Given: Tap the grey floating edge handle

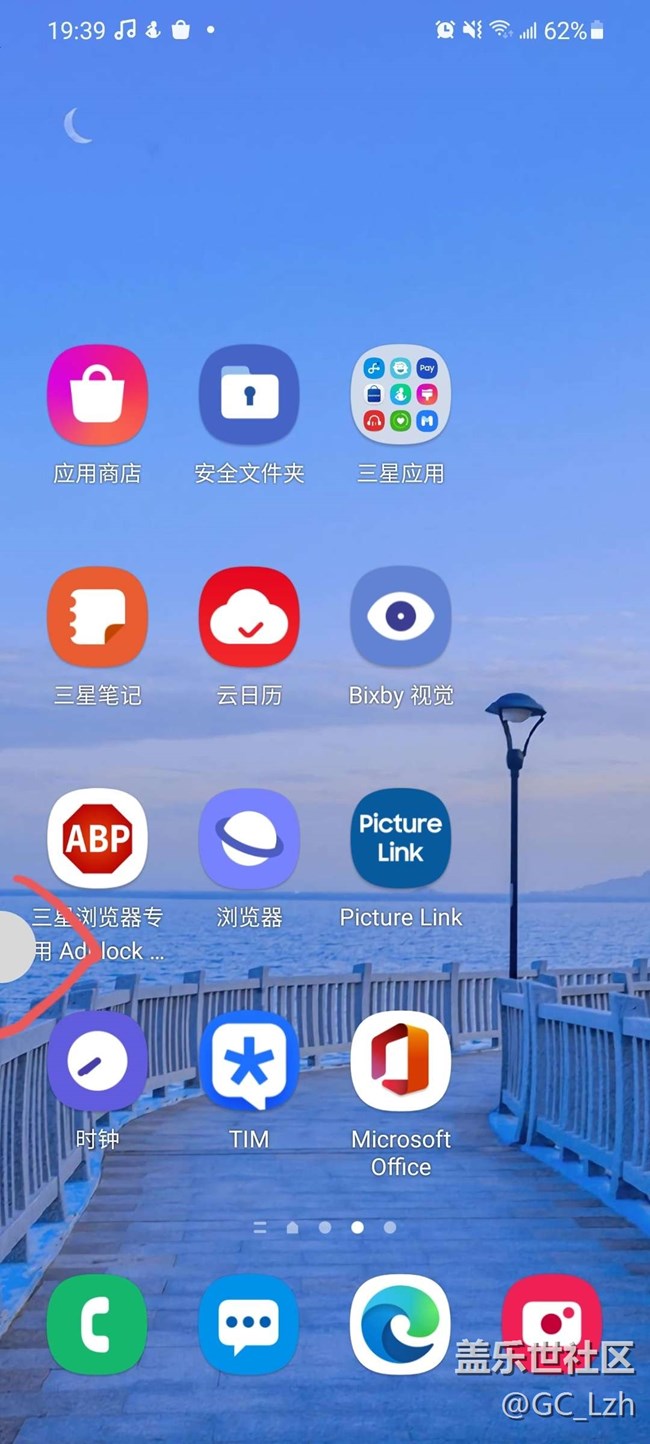Looking at the screenshot, I should pos(14,947).
